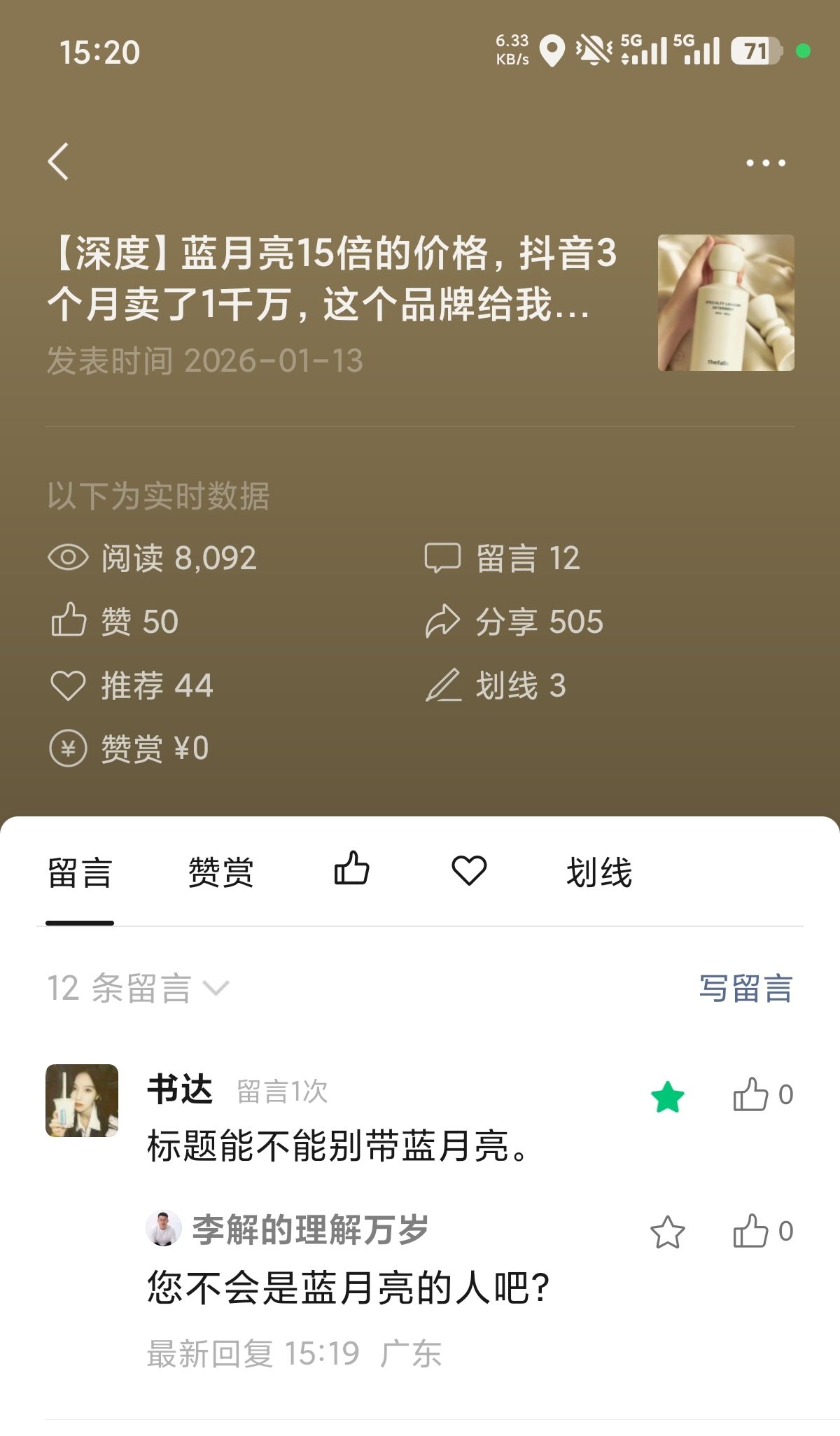Like 书达's comment
Image resolution: width=840 pixels, height=1436 pixels.
752,1095
